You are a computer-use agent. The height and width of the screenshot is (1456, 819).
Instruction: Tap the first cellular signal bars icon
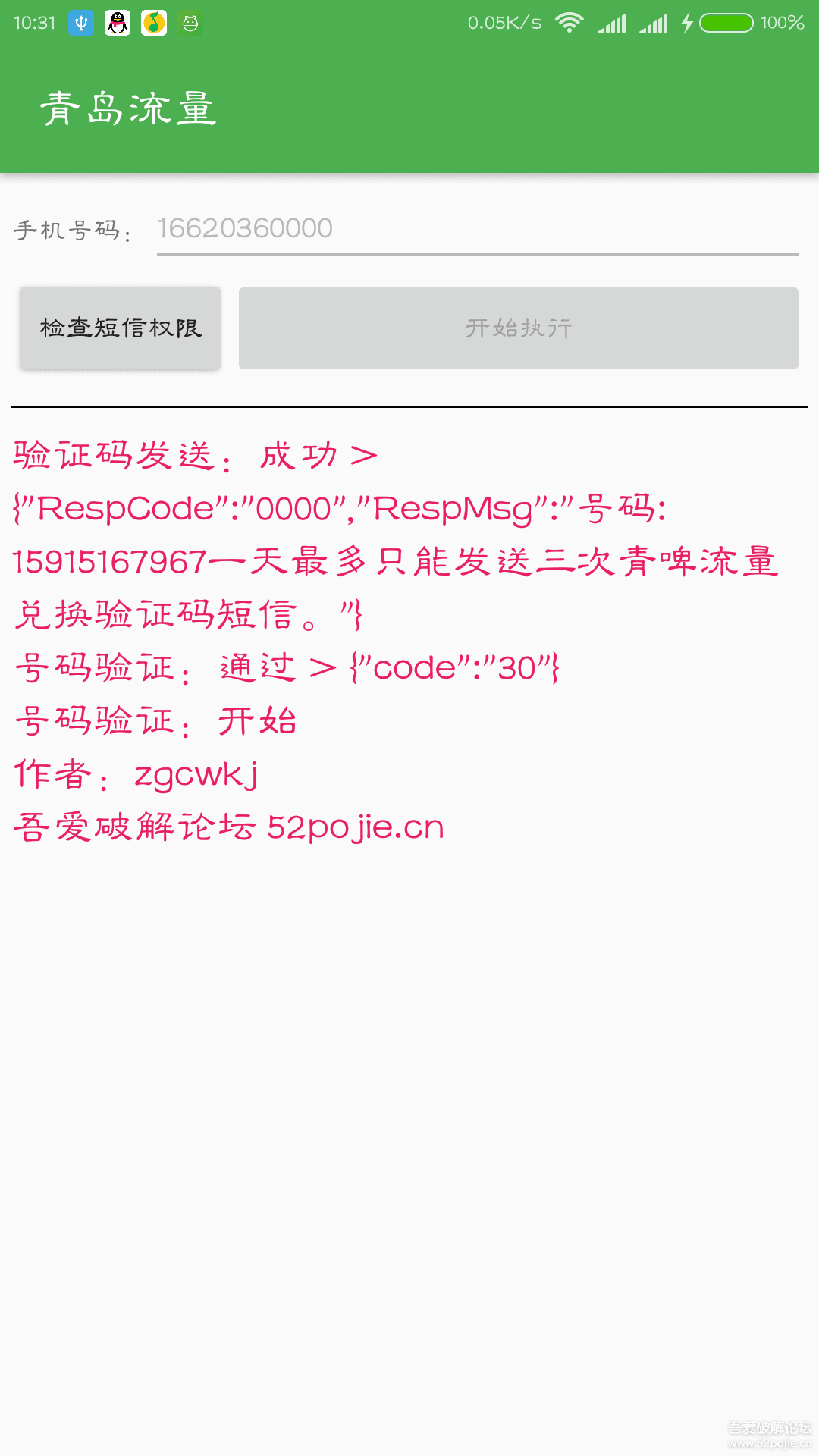coord(613,23)
